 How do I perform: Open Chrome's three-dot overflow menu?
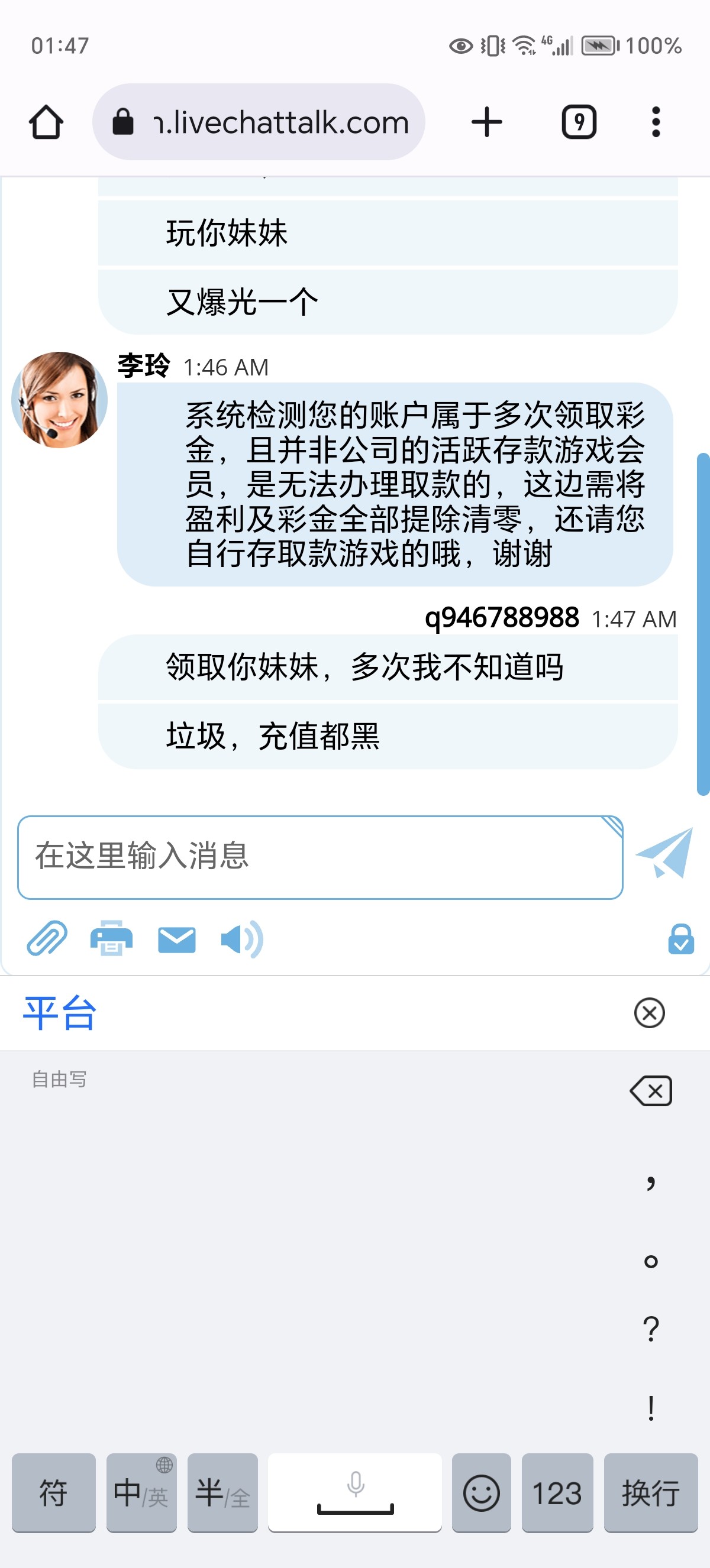656,121
